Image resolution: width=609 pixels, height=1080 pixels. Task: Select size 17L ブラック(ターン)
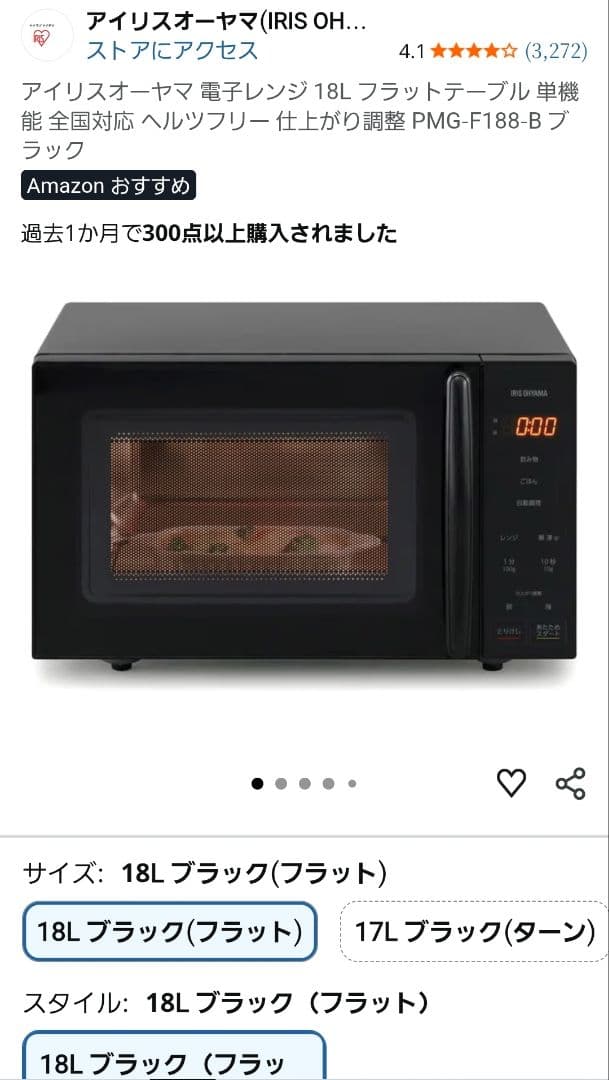tap(474, 932)
